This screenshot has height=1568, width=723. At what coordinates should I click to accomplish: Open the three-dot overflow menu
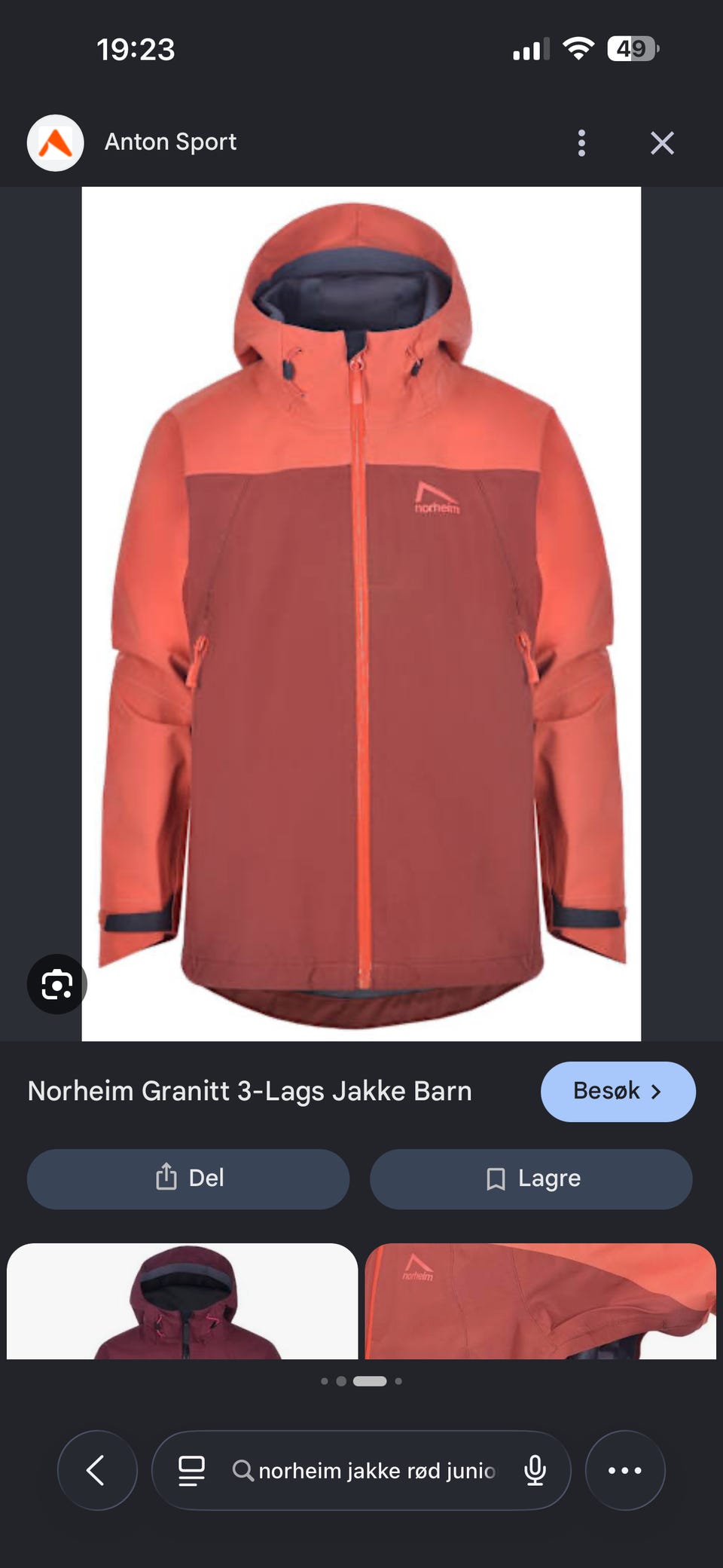[581, 142]
